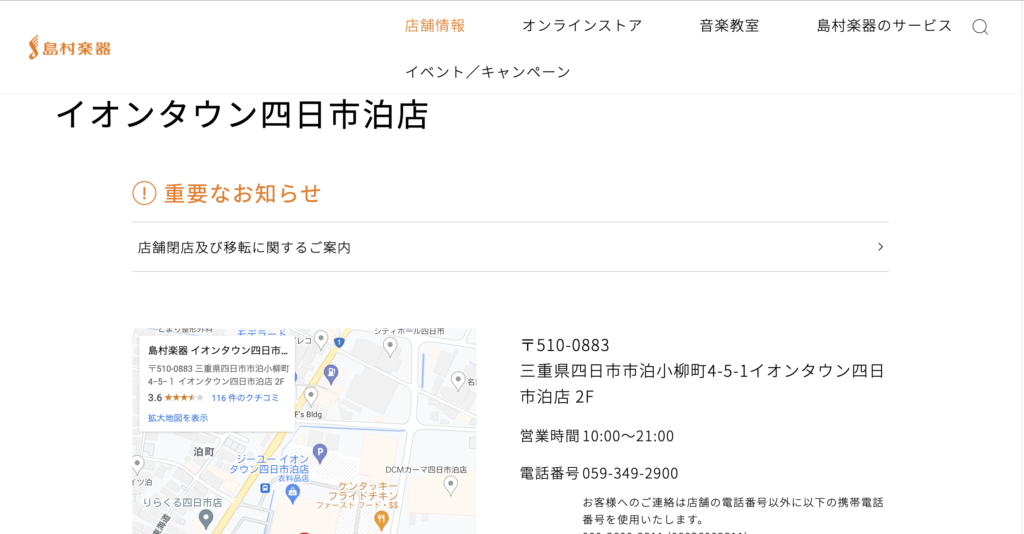Viewport: 1024px width, 534px height.
Task: Open イベント／キャンペーン page
Action: 488,72
